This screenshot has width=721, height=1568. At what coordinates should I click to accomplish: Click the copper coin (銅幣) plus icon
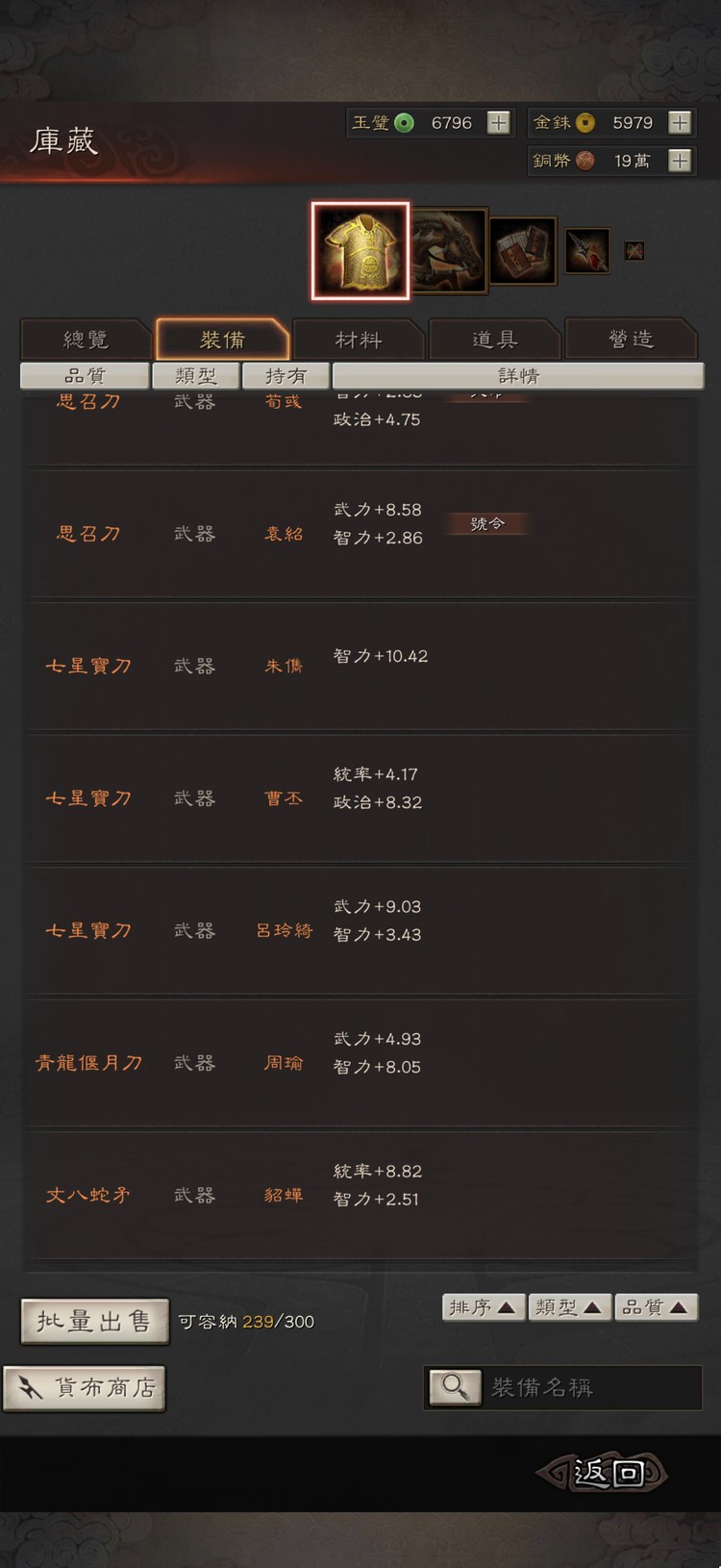click(x=680, y=161)
